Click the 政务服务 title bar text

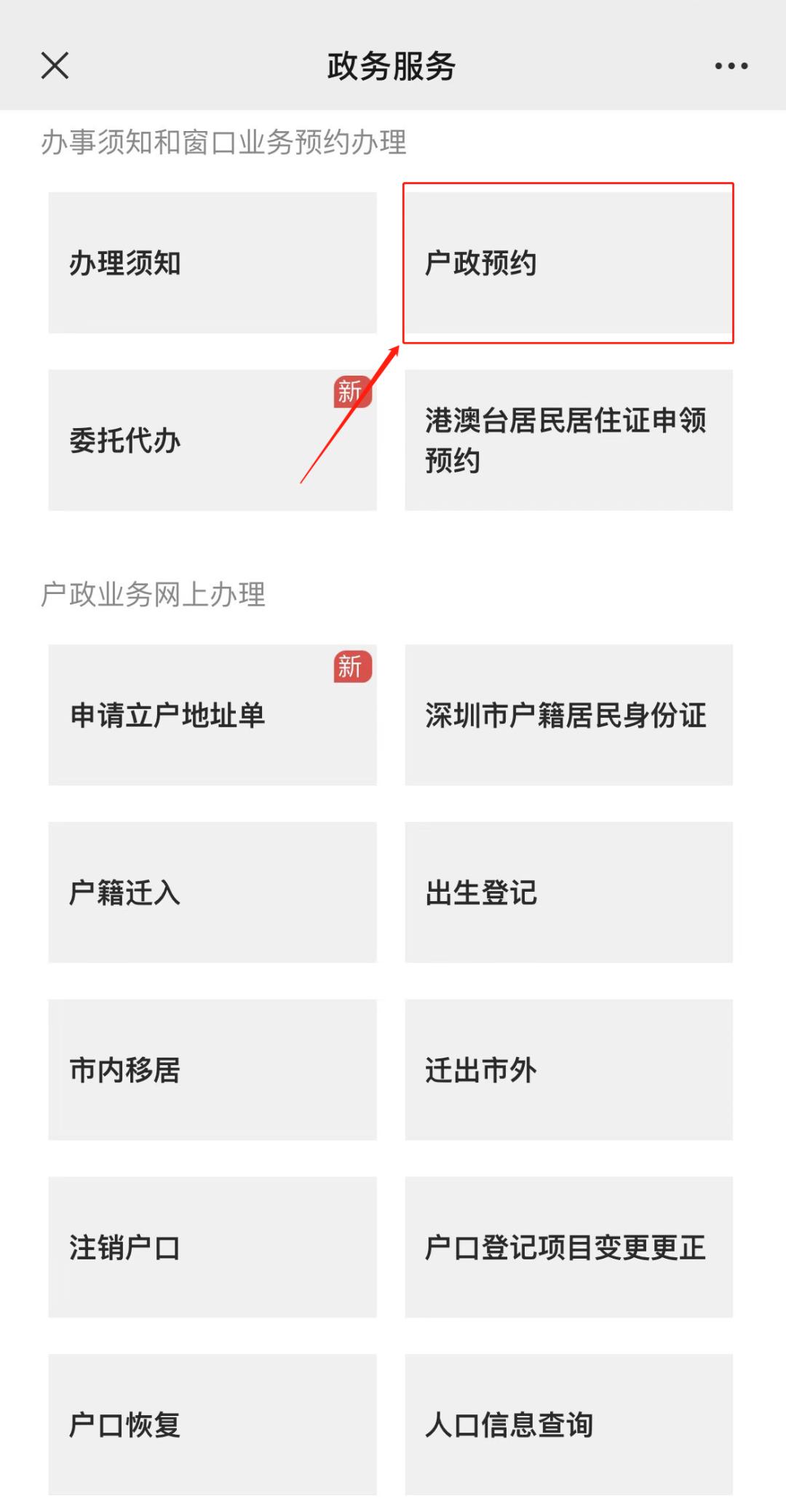click(393, 66)
